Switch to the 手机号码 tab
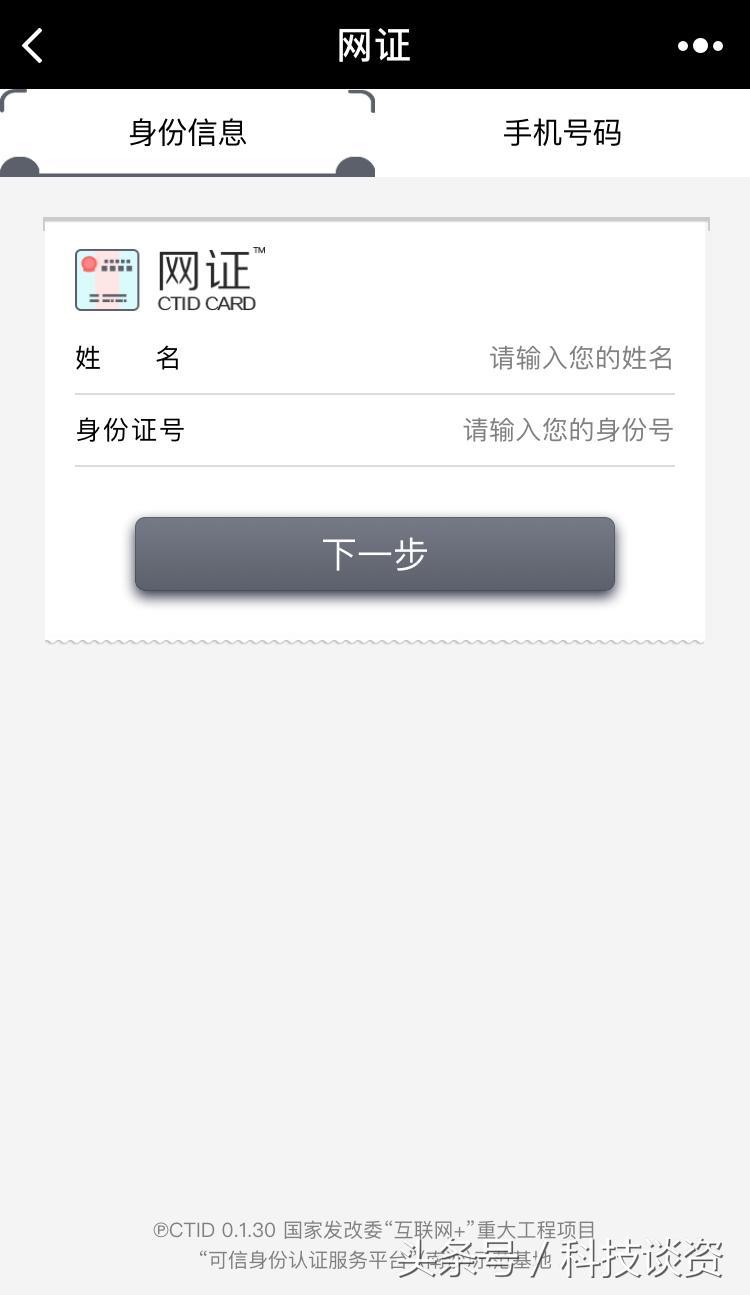 (x=562, y=133)
